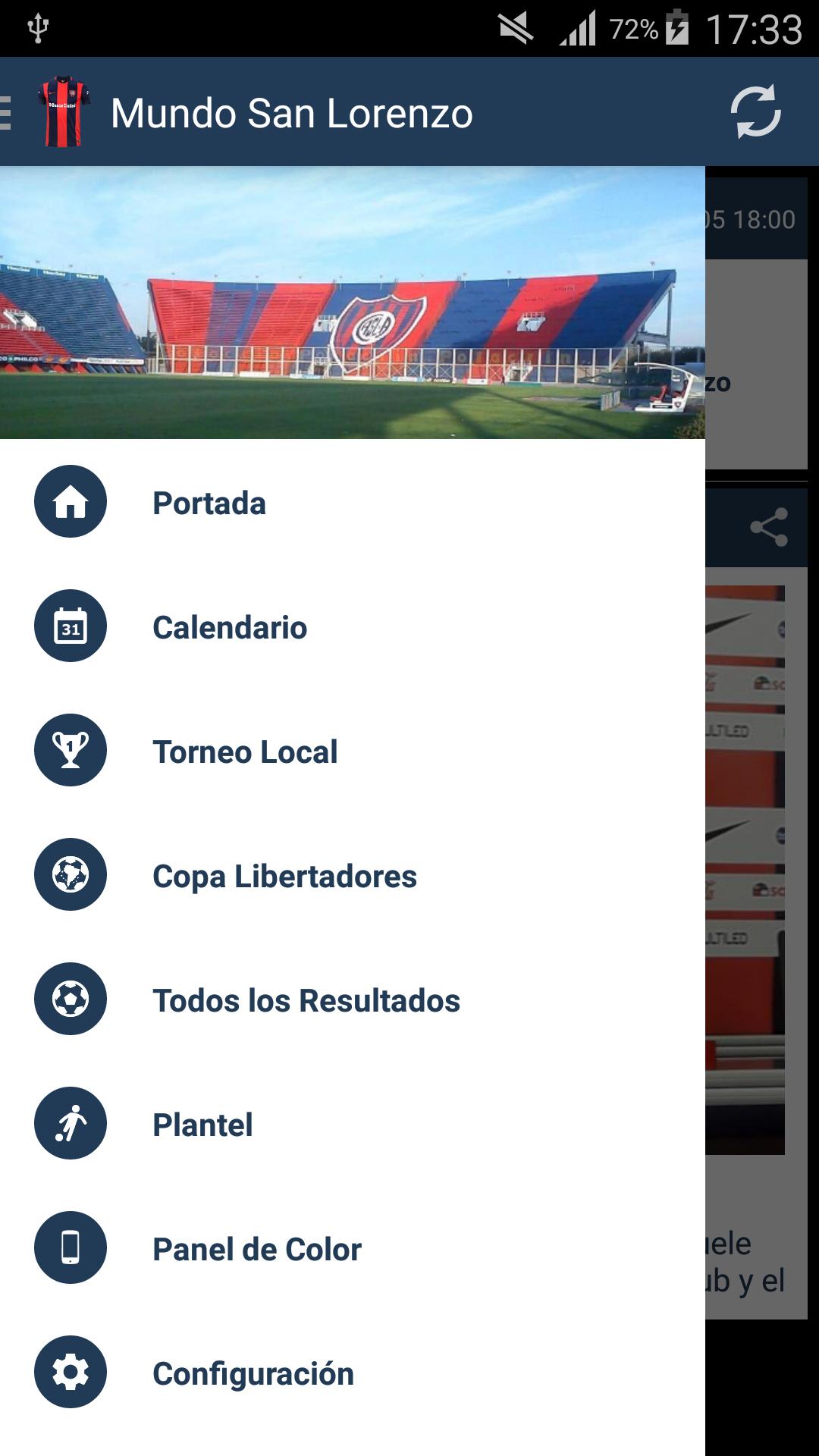Tap the refresh icon in the toolbar

point(757,112)
